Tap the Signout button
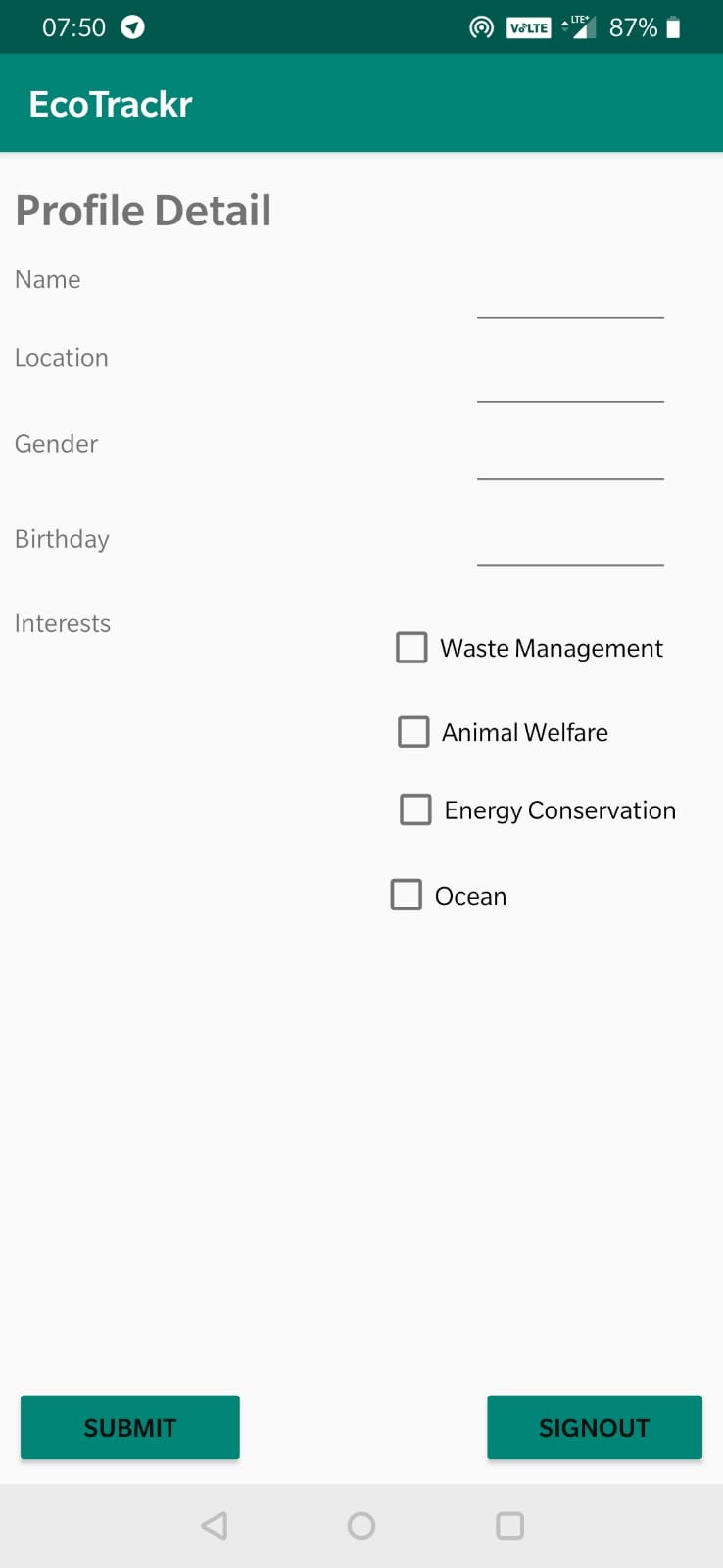 click(595, 1427)
